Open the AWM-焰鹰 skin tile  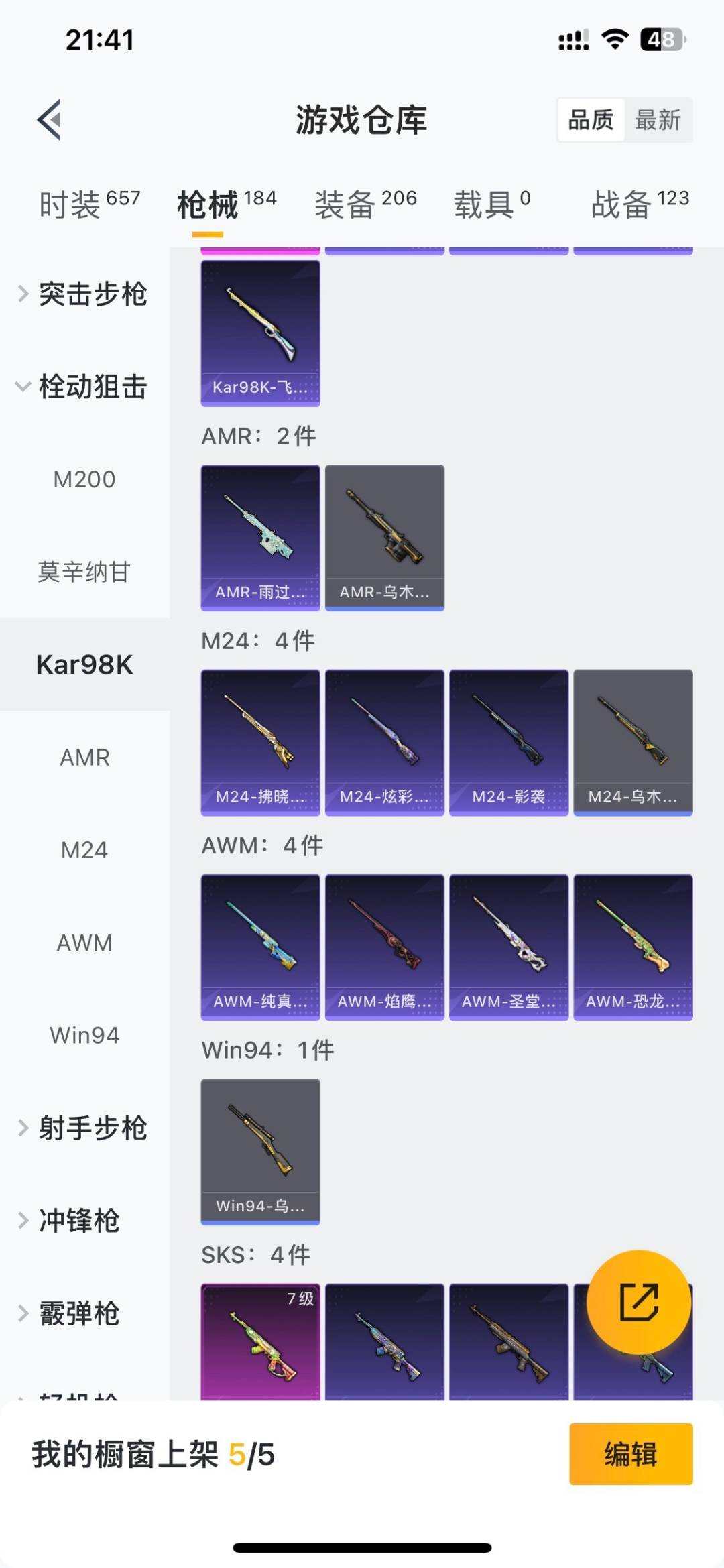(384, 947)
